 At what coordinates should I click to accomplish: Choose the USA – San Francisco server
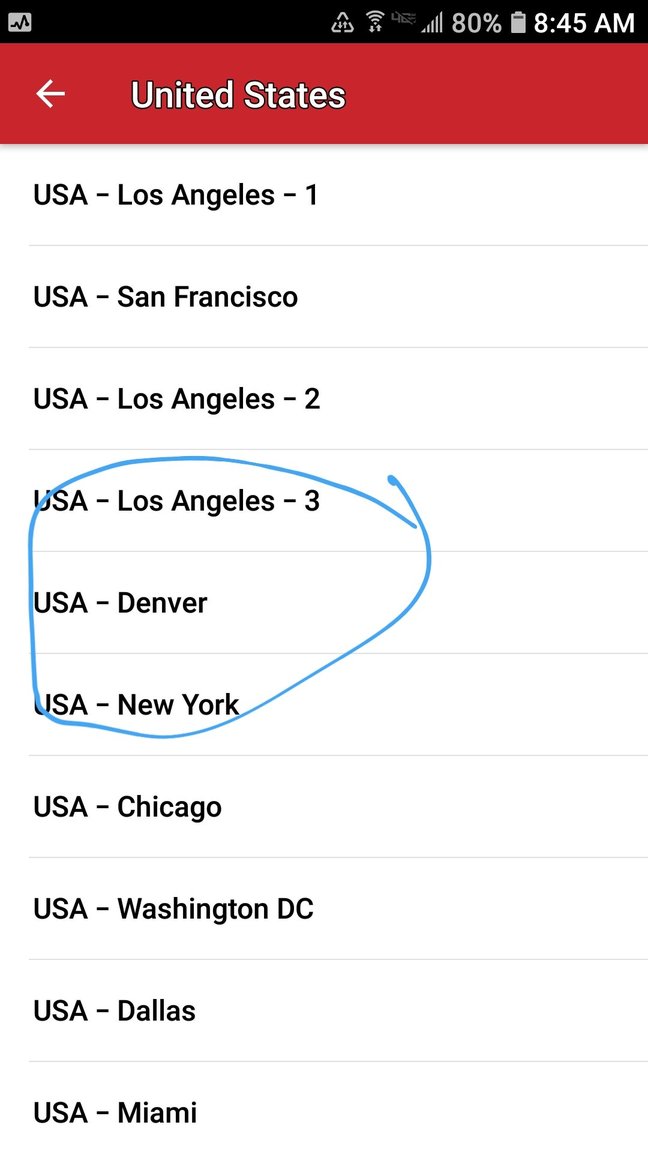tap(324, 297)
